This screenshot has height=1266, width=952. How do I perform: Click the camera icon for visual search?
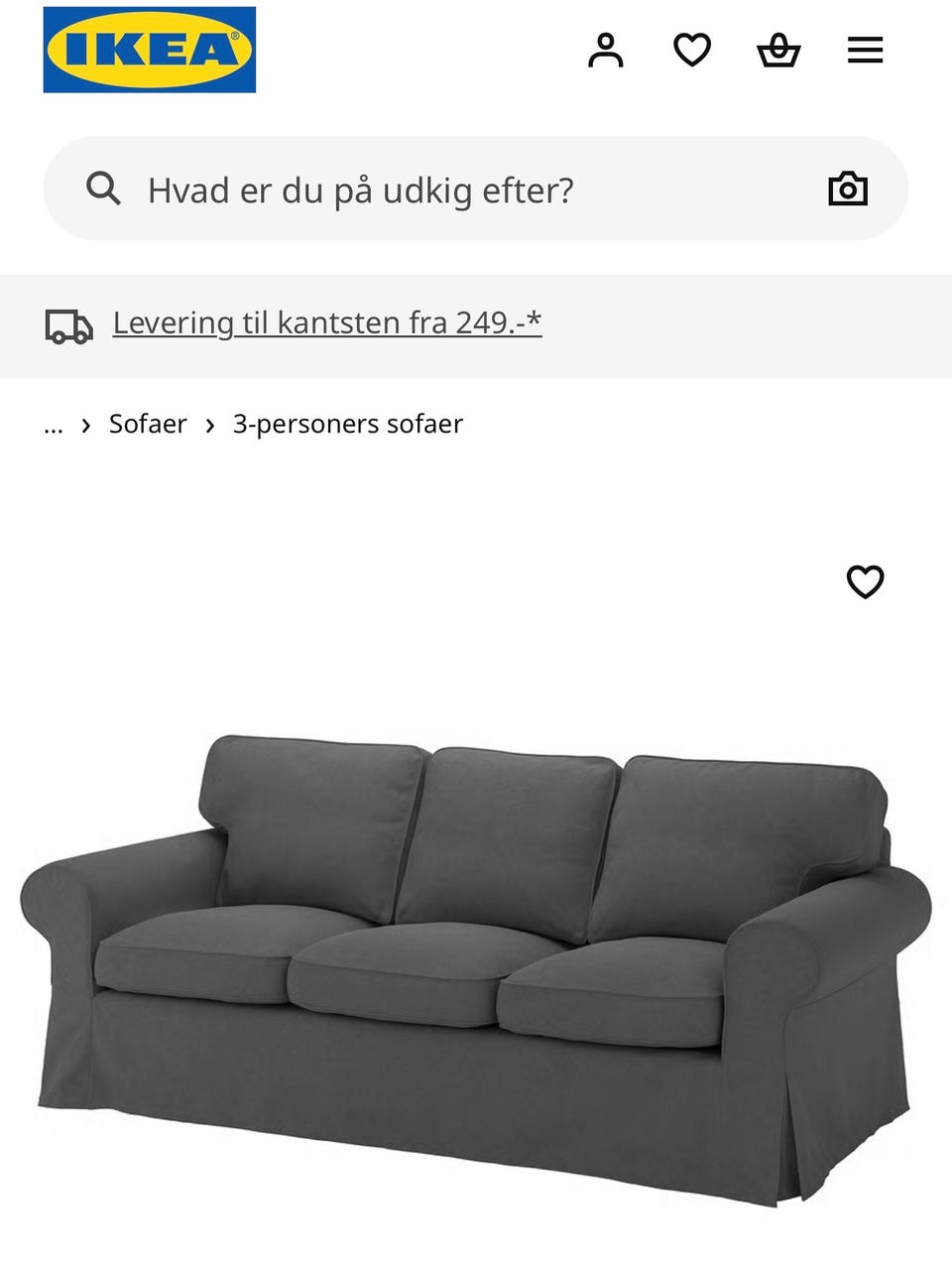coord(849,188)
